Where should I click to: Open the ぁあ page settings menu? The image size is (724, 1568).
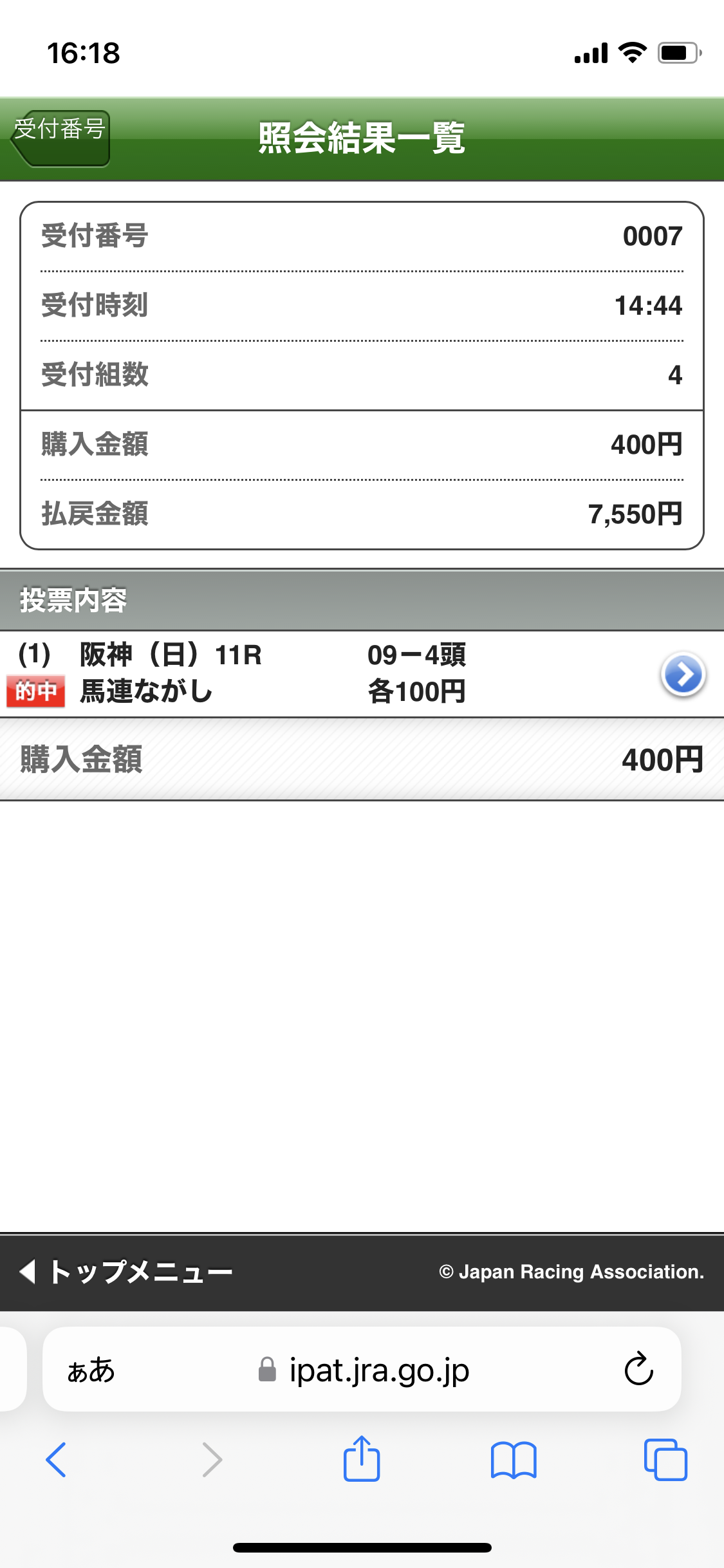click(91, 1370)
